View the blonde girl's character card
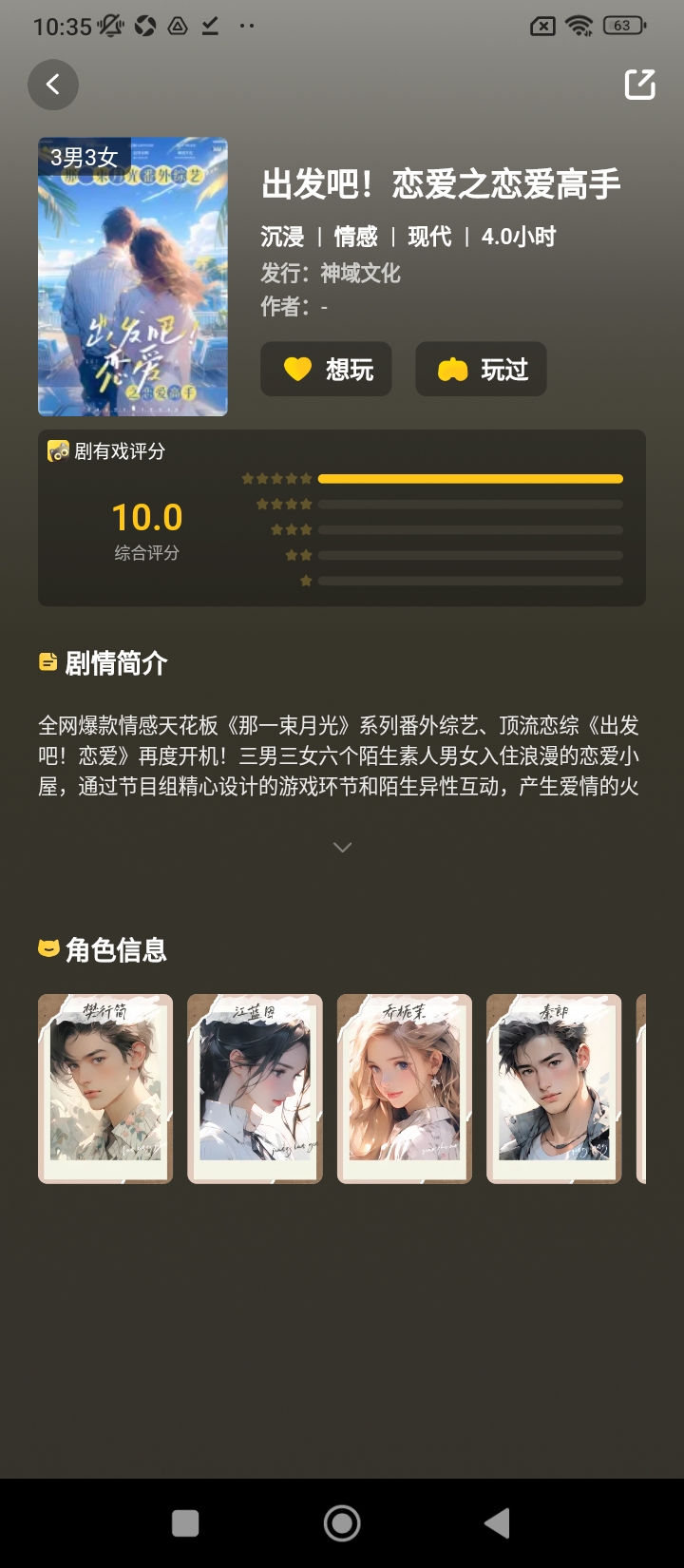Viewport: 684px width, 1568px height. [x=405, y=1088]
